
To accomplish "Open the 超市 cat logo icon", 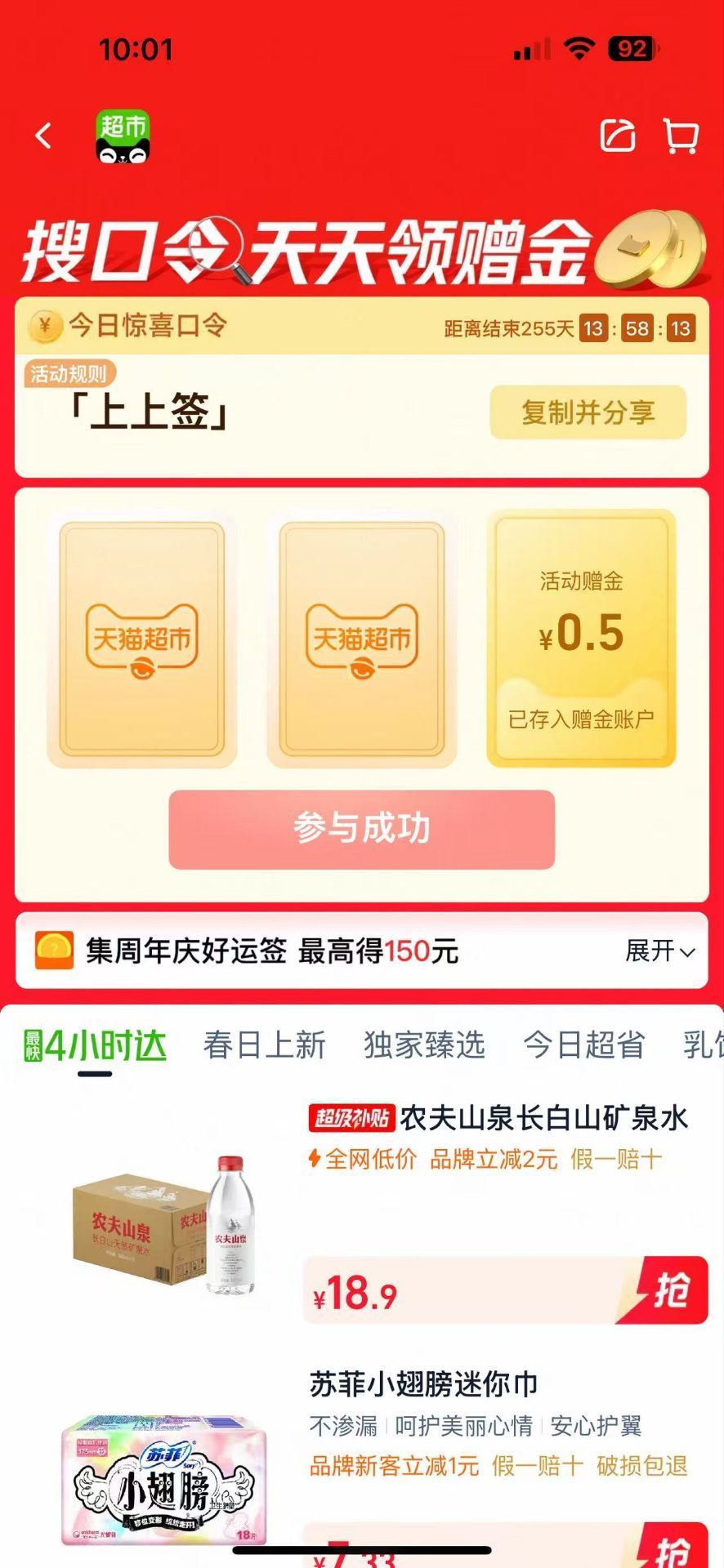I will click(x=123, y=136).
